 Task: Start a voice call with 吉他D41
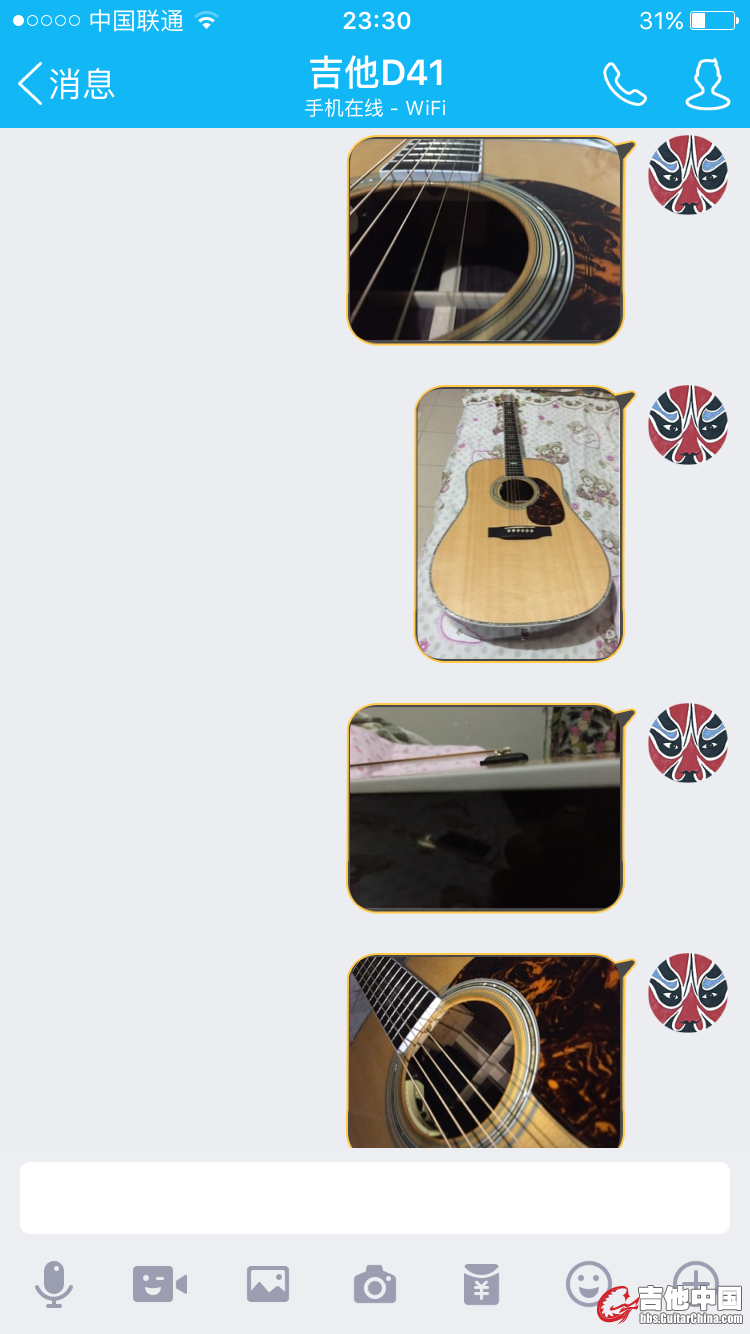[624, 84]
